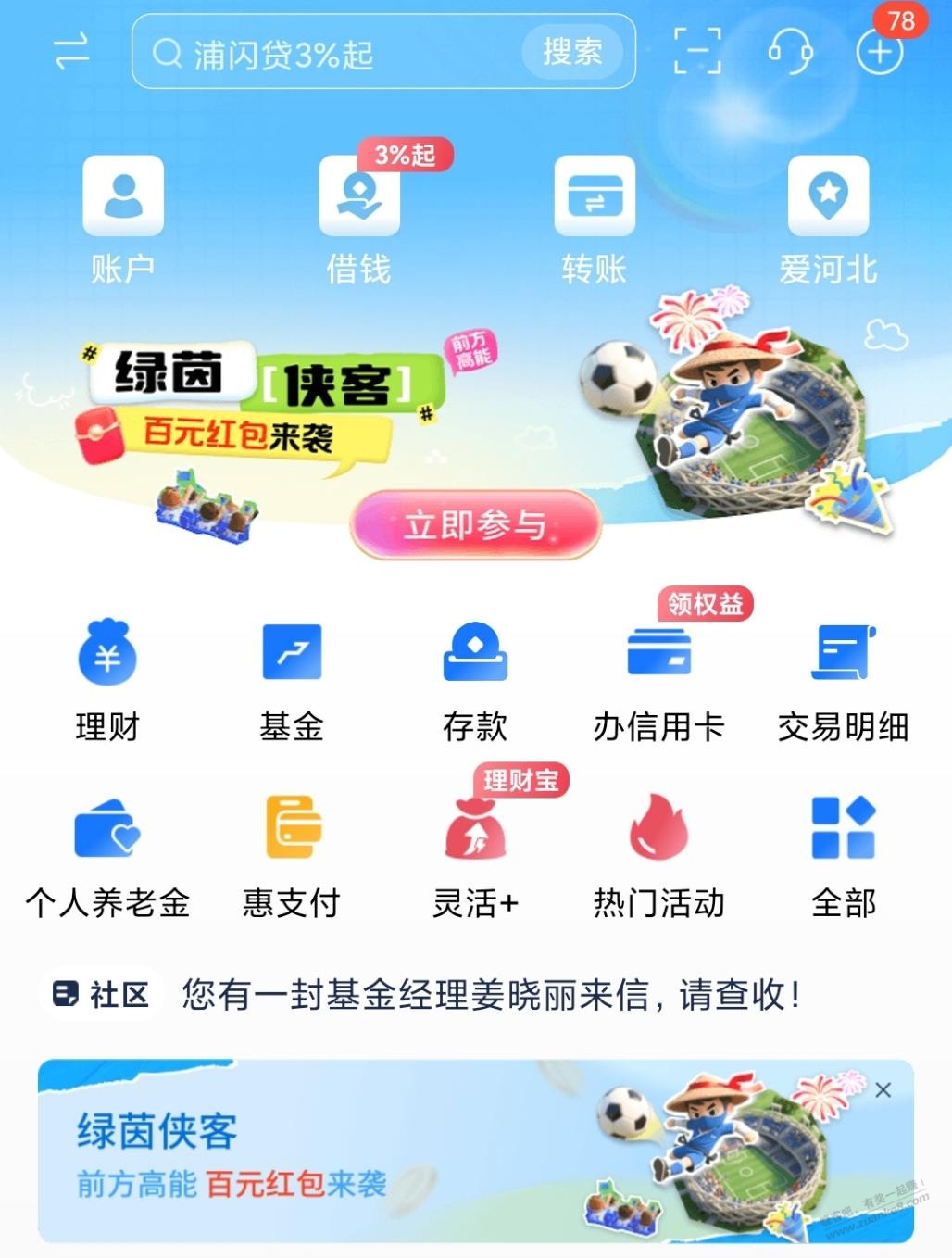Image resolution: width=952 pixels, height=1258 pixels.
Task: Contact customer service via headset icon
Action: tap(790, 51)
